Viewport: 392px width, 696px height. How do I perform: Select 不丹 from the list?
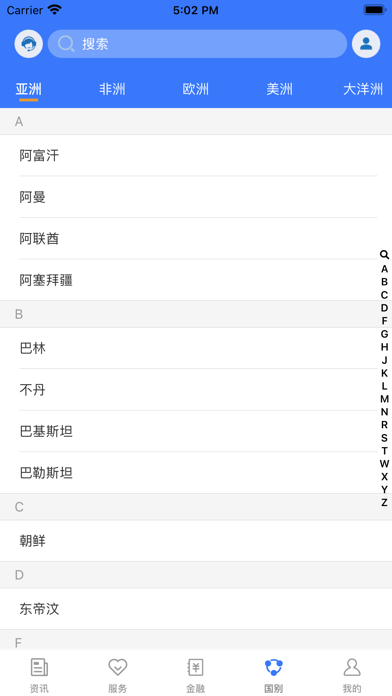pos(196,390)
